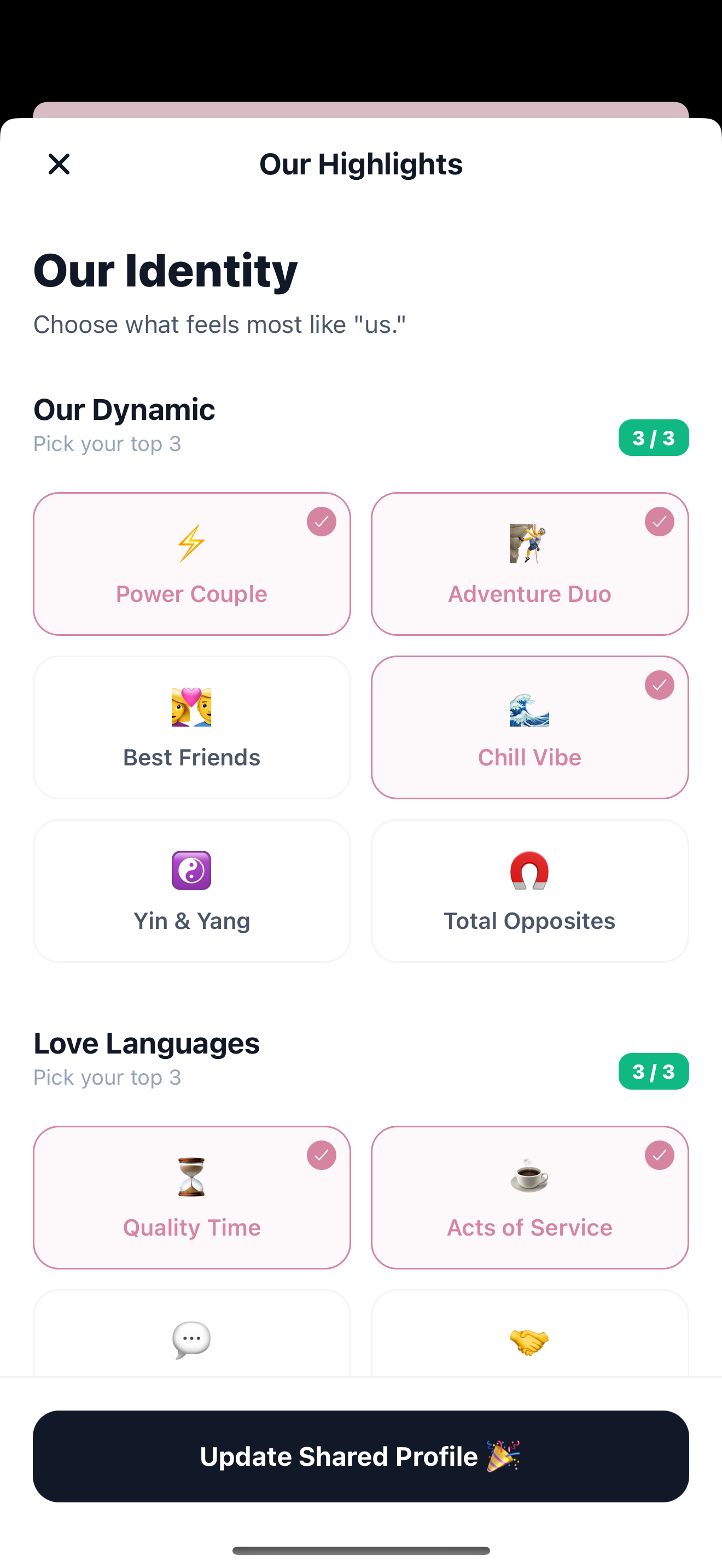This screenshot has height=1568, width=722.
Task: Uncheck Adventure Duo's selection checkmark
Action: (659, 521)
